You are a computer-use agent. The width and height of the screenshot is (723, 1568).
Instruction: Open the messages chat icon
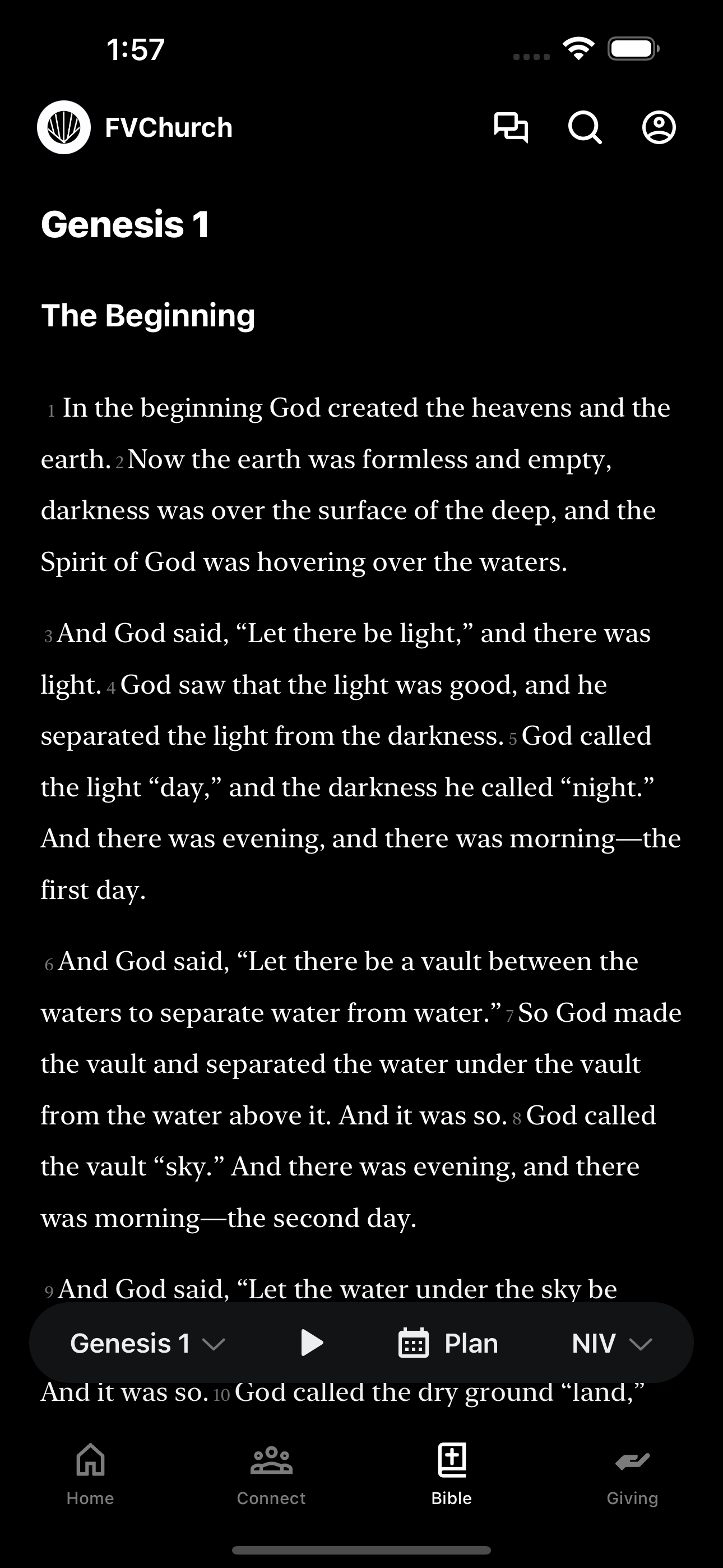coord(511,128)
